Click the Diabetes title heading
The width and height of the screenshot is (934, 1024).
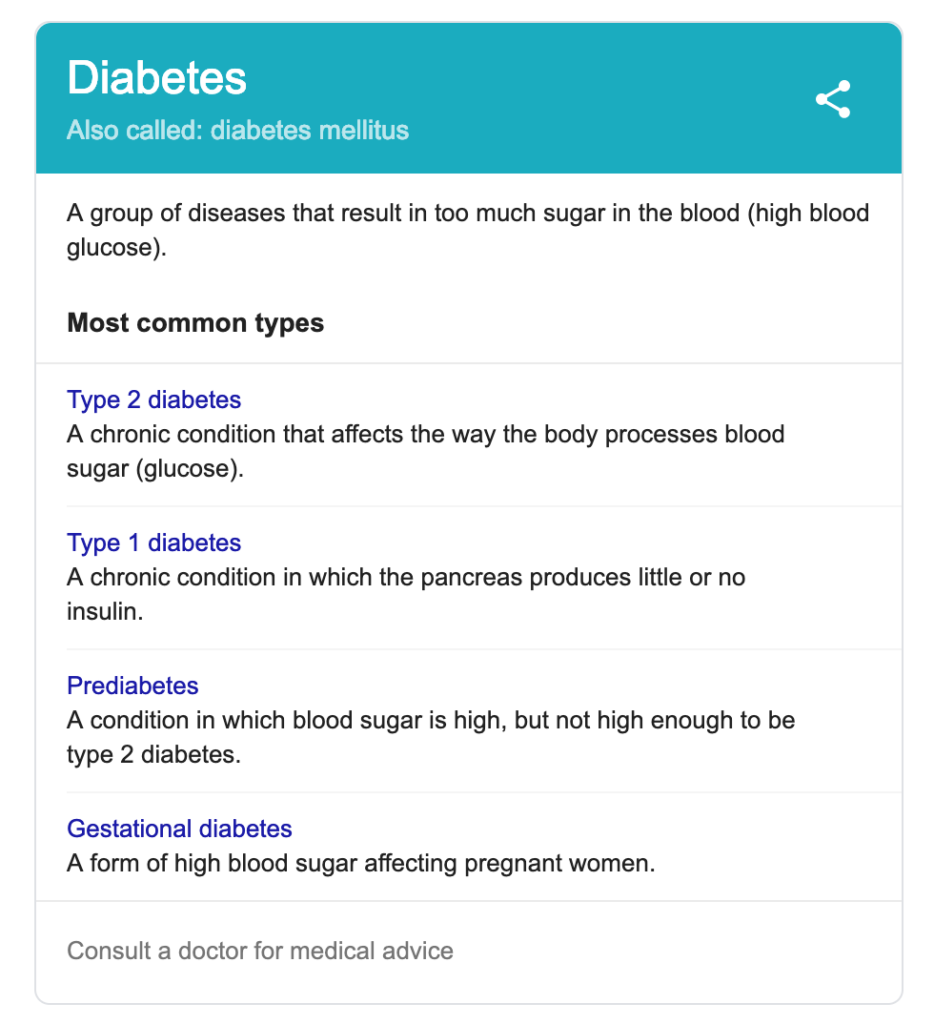pyautogui.click(x=157, y=78)
